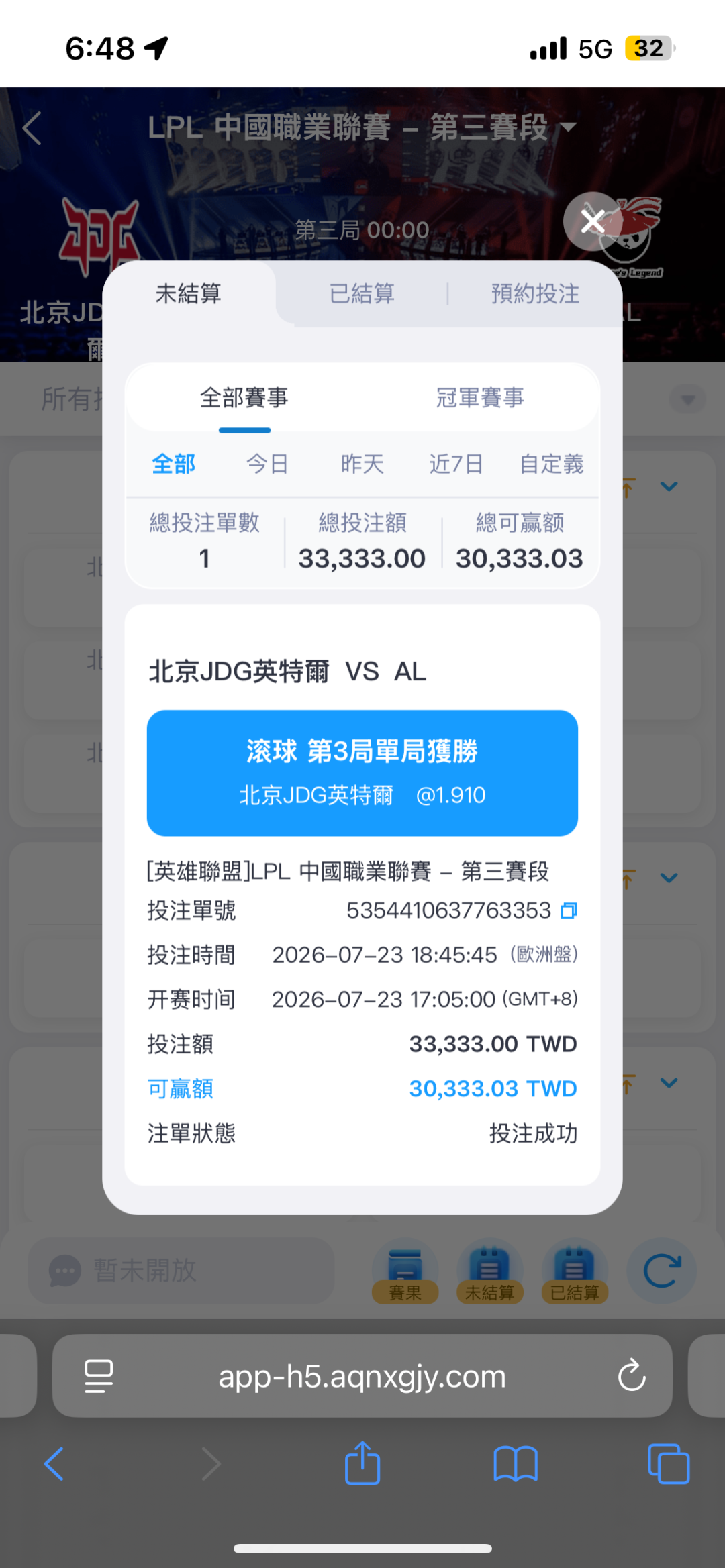
Task: Open Safari bookmarks
Action: (x=515, y=1463)
